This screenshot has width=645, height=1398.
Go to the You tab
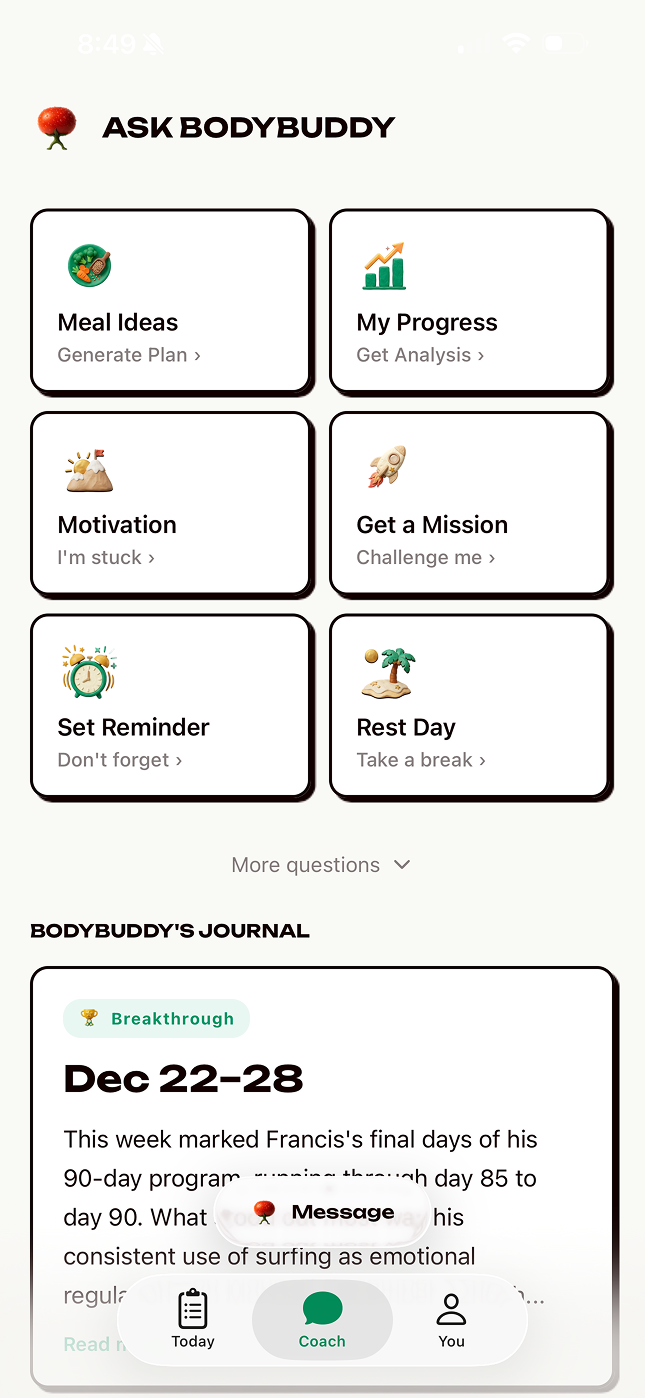pyautogui.click(x=451, y=1320)
